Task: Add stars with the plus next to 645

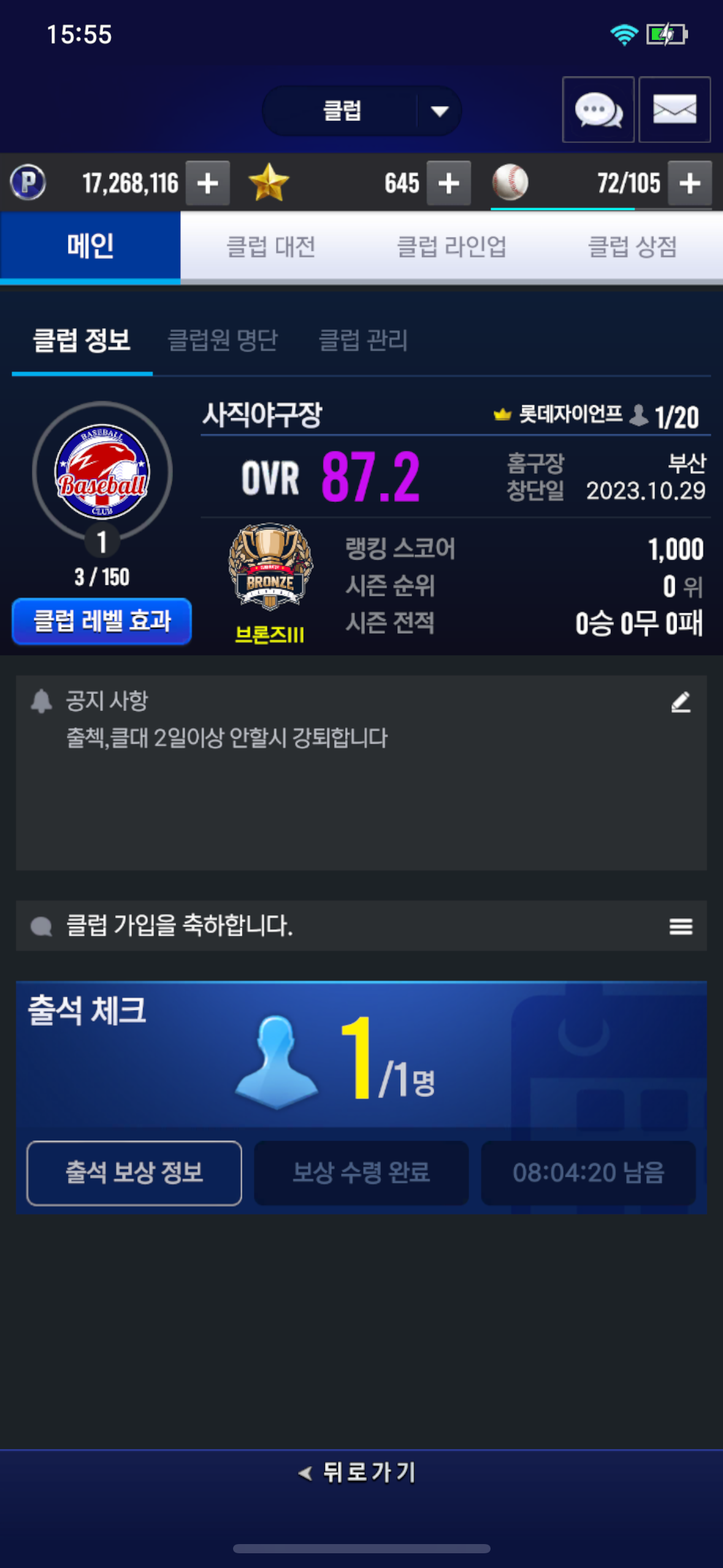Action: 449,183
